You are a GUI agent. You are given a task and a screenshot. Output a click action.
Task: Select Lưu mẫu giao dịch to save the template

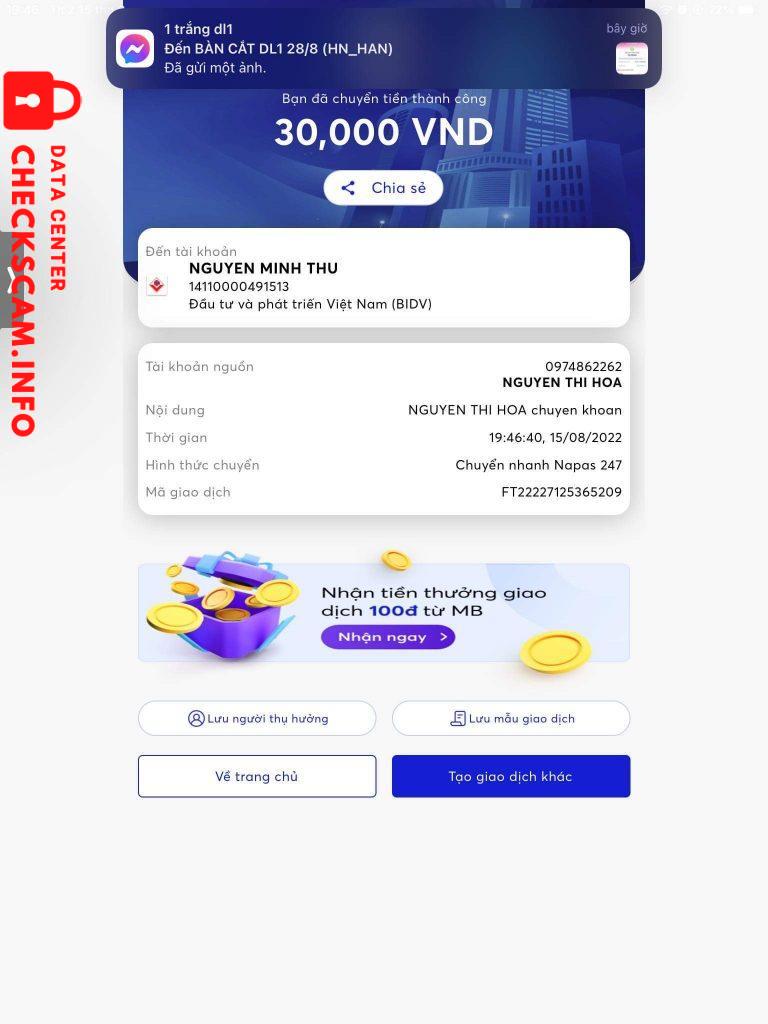[x=511, y=718]
